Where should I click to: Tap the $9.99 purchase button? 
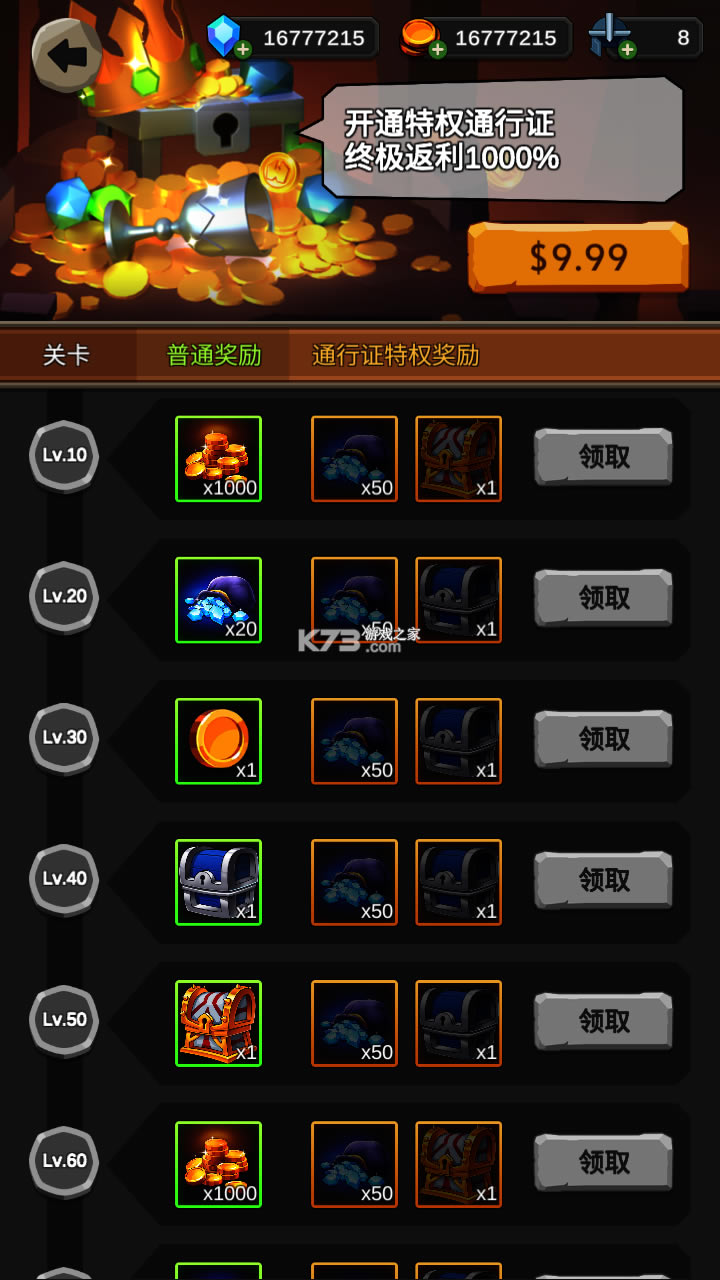click(578, 257)
